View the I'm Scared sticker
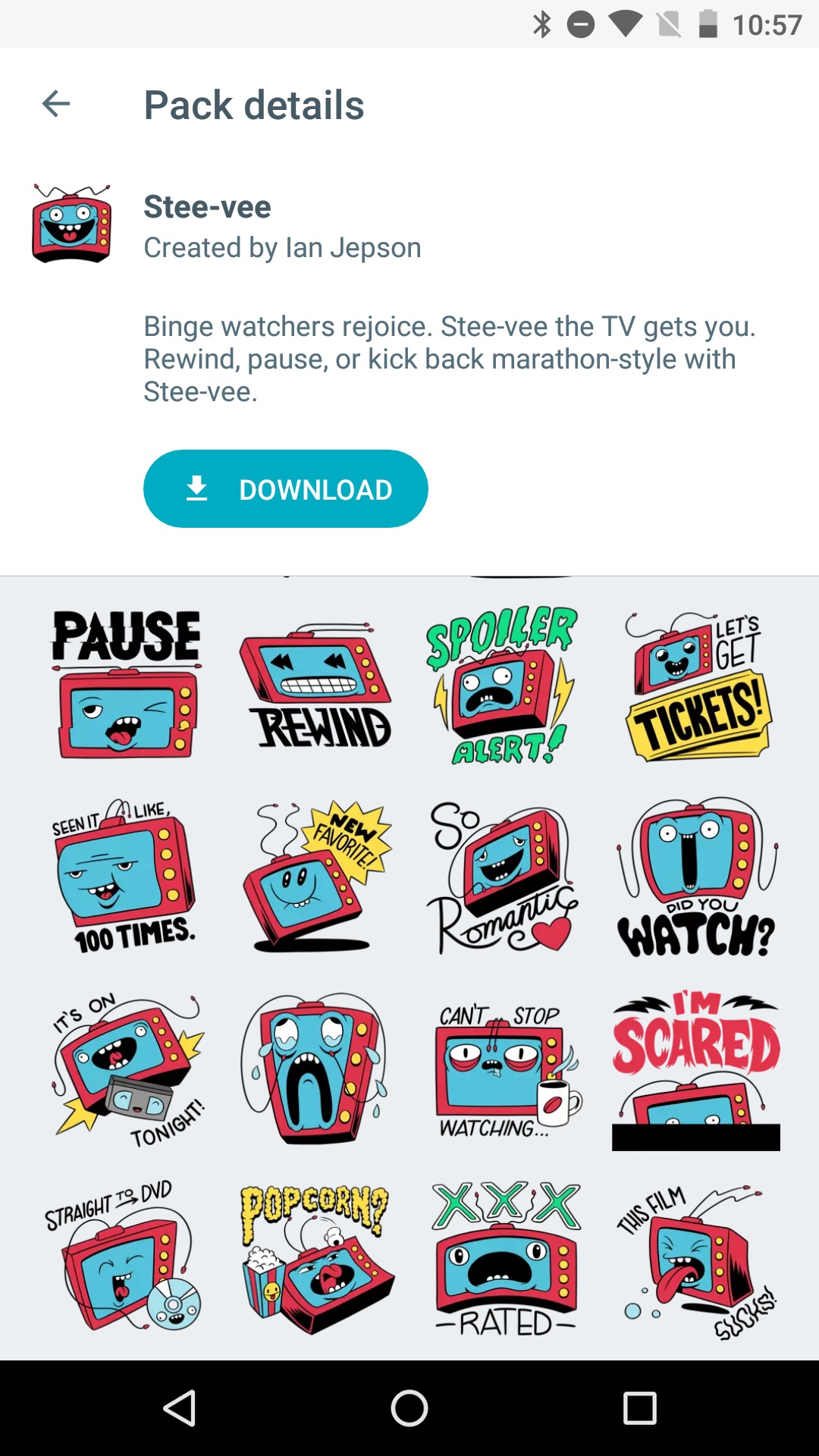 coord(696,1068)
